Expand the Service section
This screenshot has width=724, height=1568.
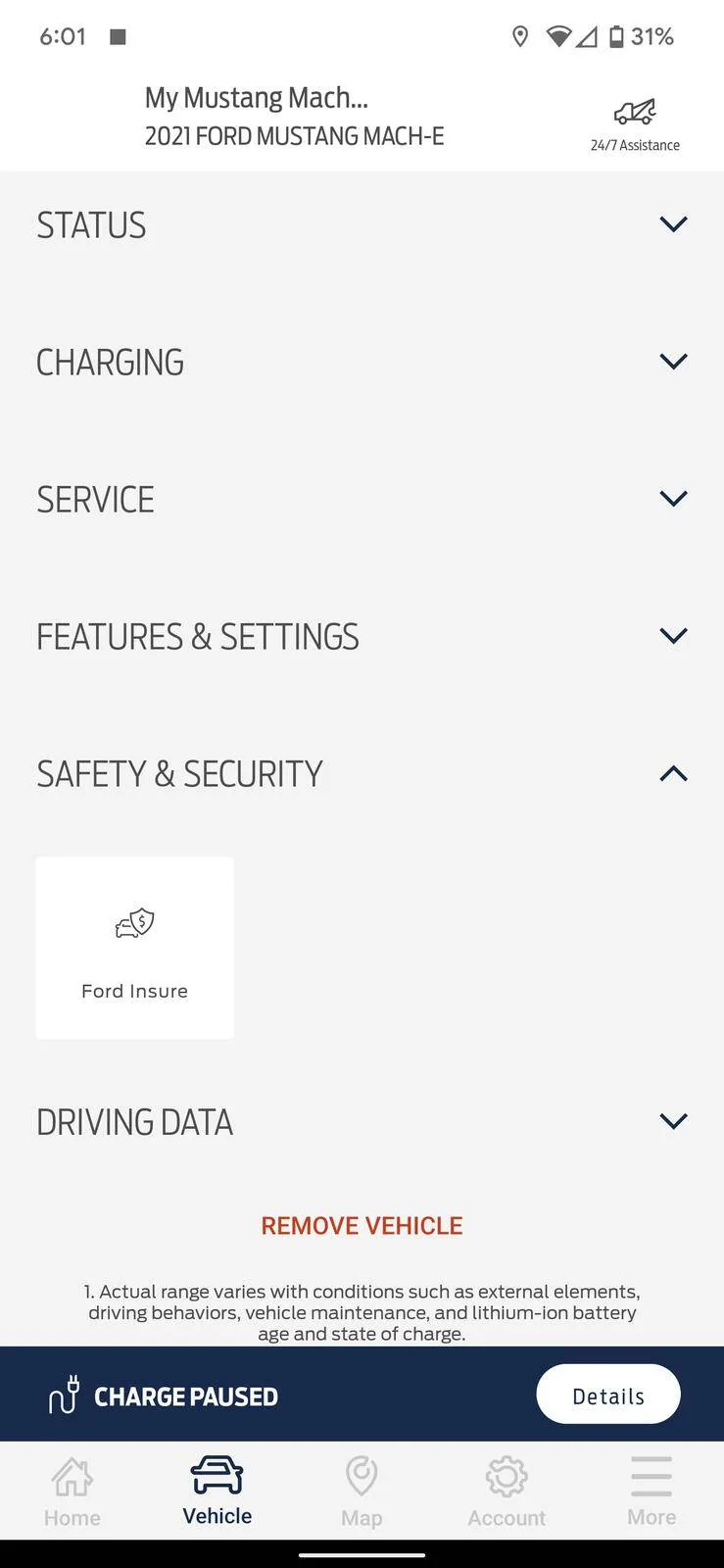tap(362, 500)
